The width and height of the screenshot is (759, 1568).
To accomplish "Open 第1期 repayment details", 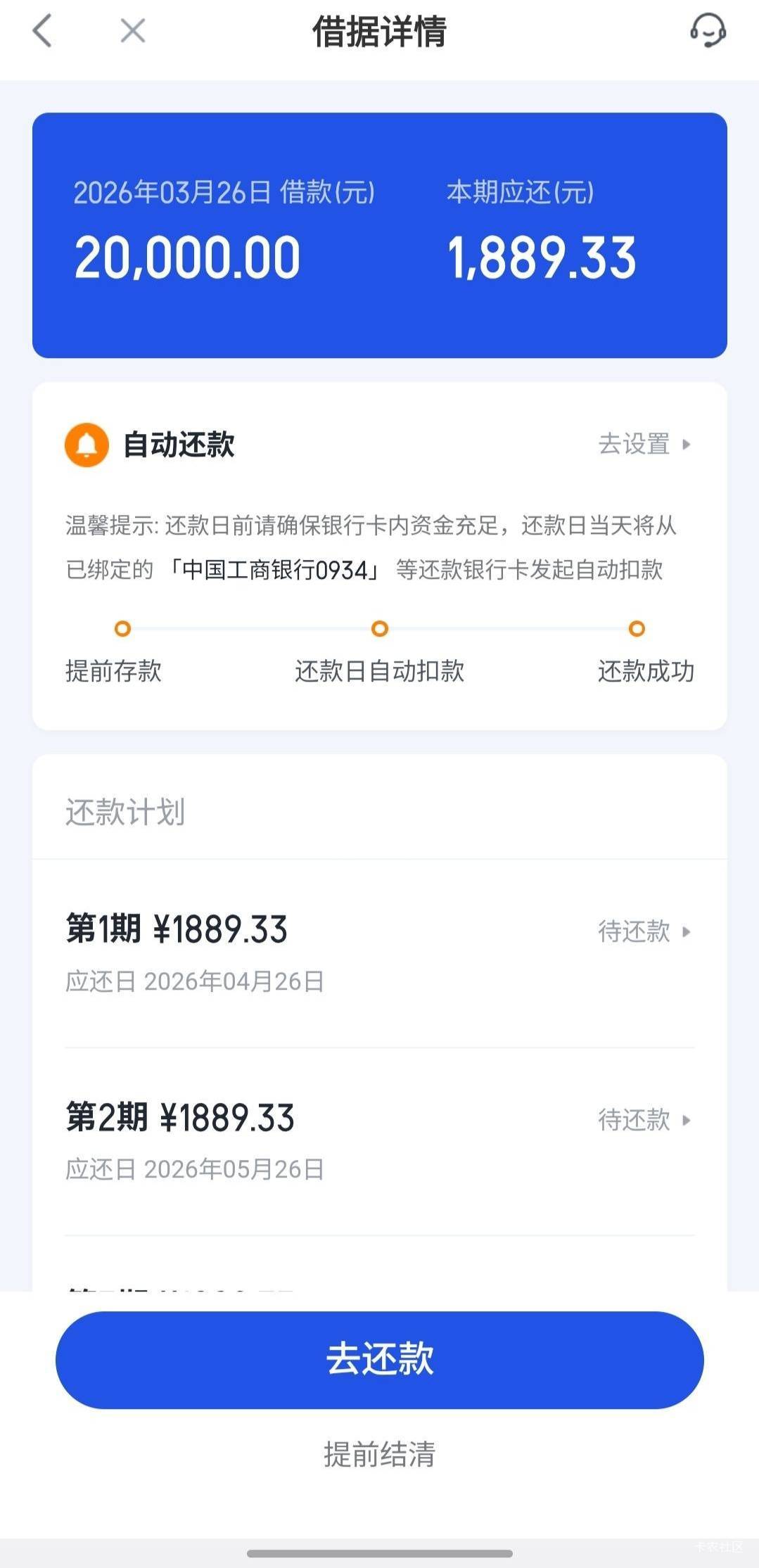I will coord(380,953).
